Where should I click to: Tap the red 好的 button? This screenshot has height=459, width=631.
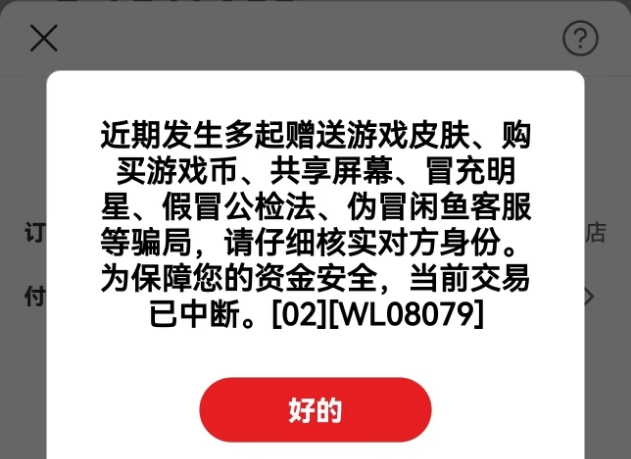click(315, 409)
